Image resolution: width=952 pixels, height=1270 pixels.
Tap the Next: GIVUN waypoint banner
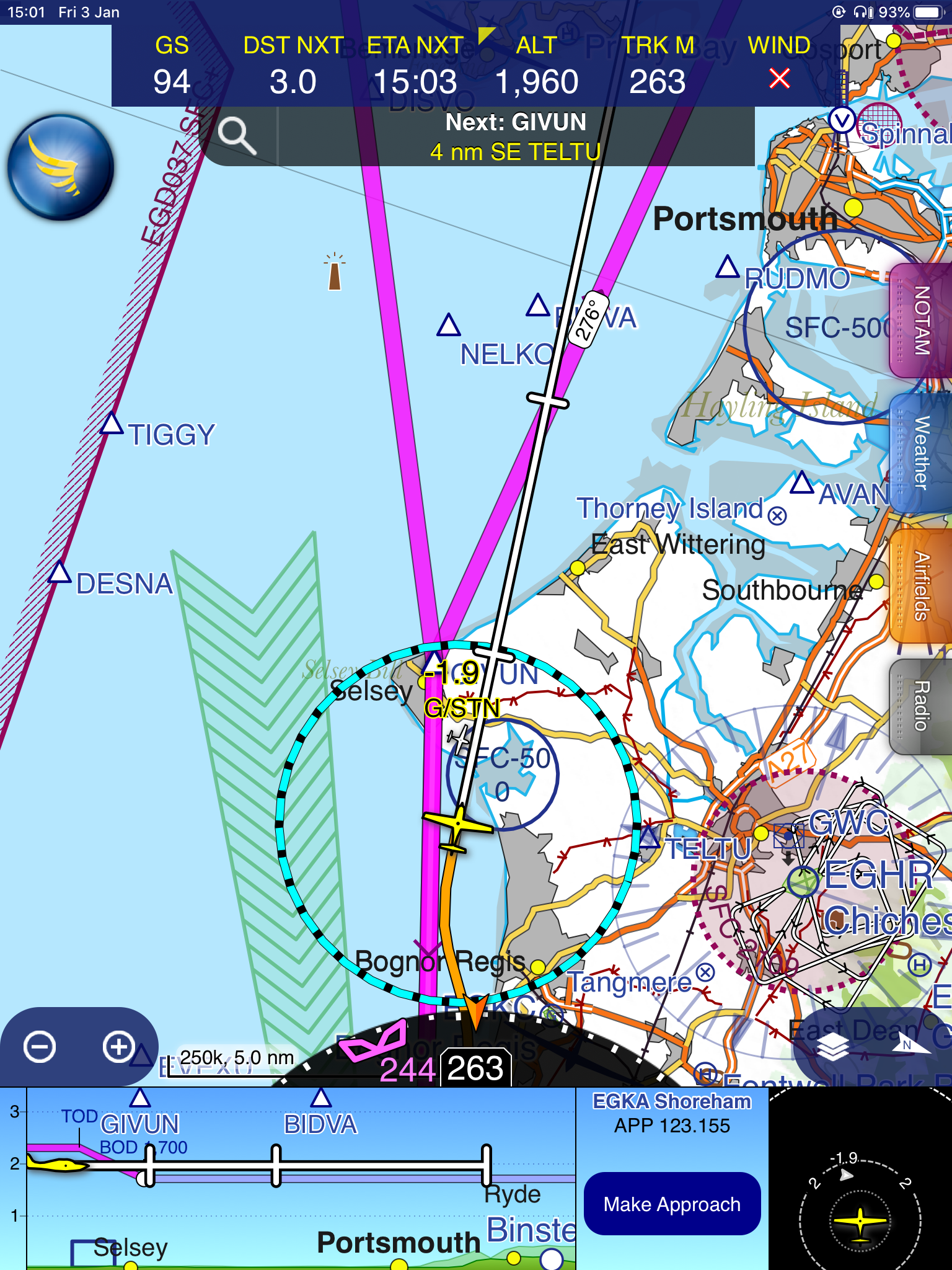point(515,136)
